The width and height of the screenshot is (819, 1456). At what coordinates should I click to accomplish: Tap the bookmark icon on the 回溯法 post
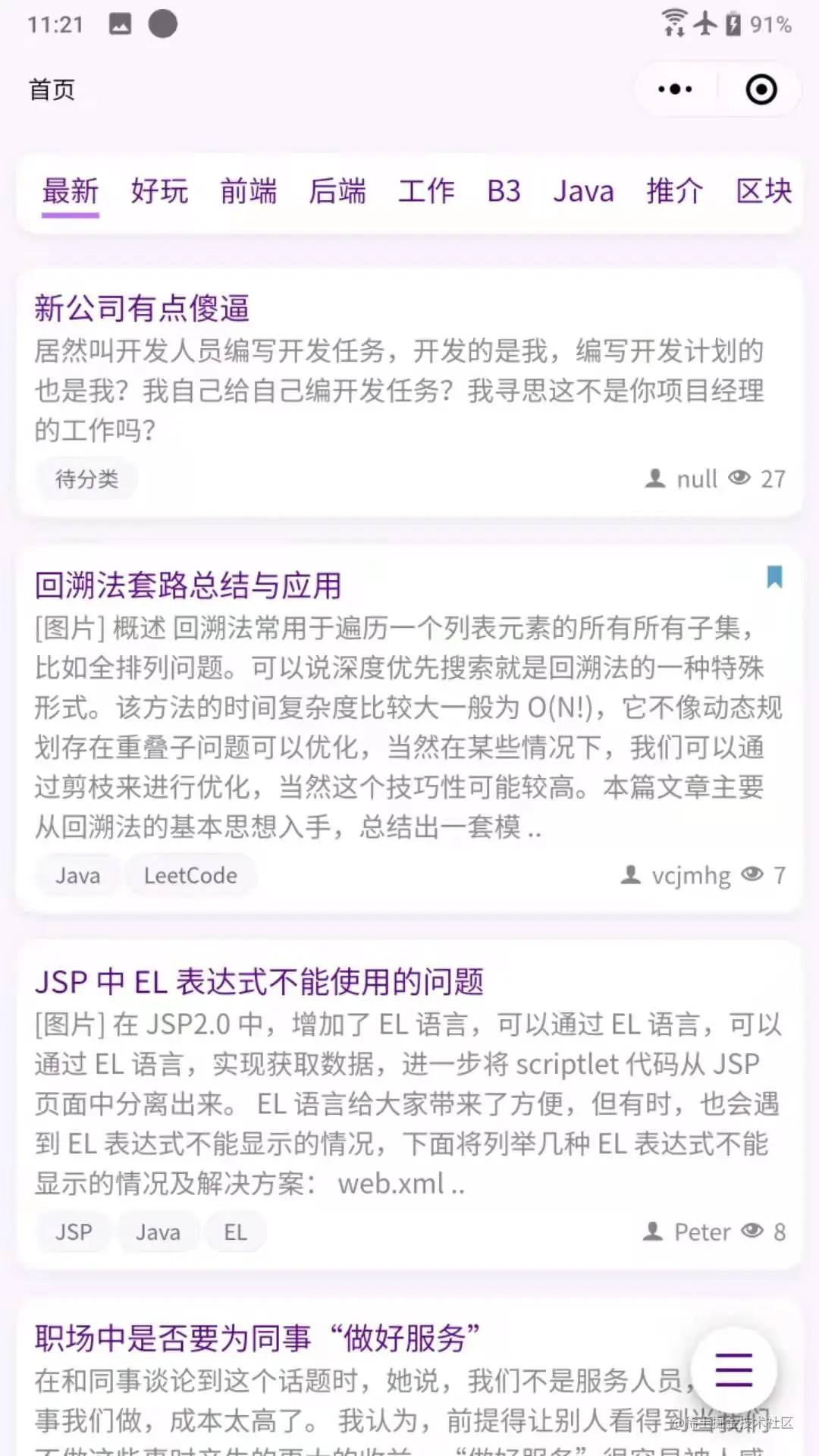pos(774,577)
